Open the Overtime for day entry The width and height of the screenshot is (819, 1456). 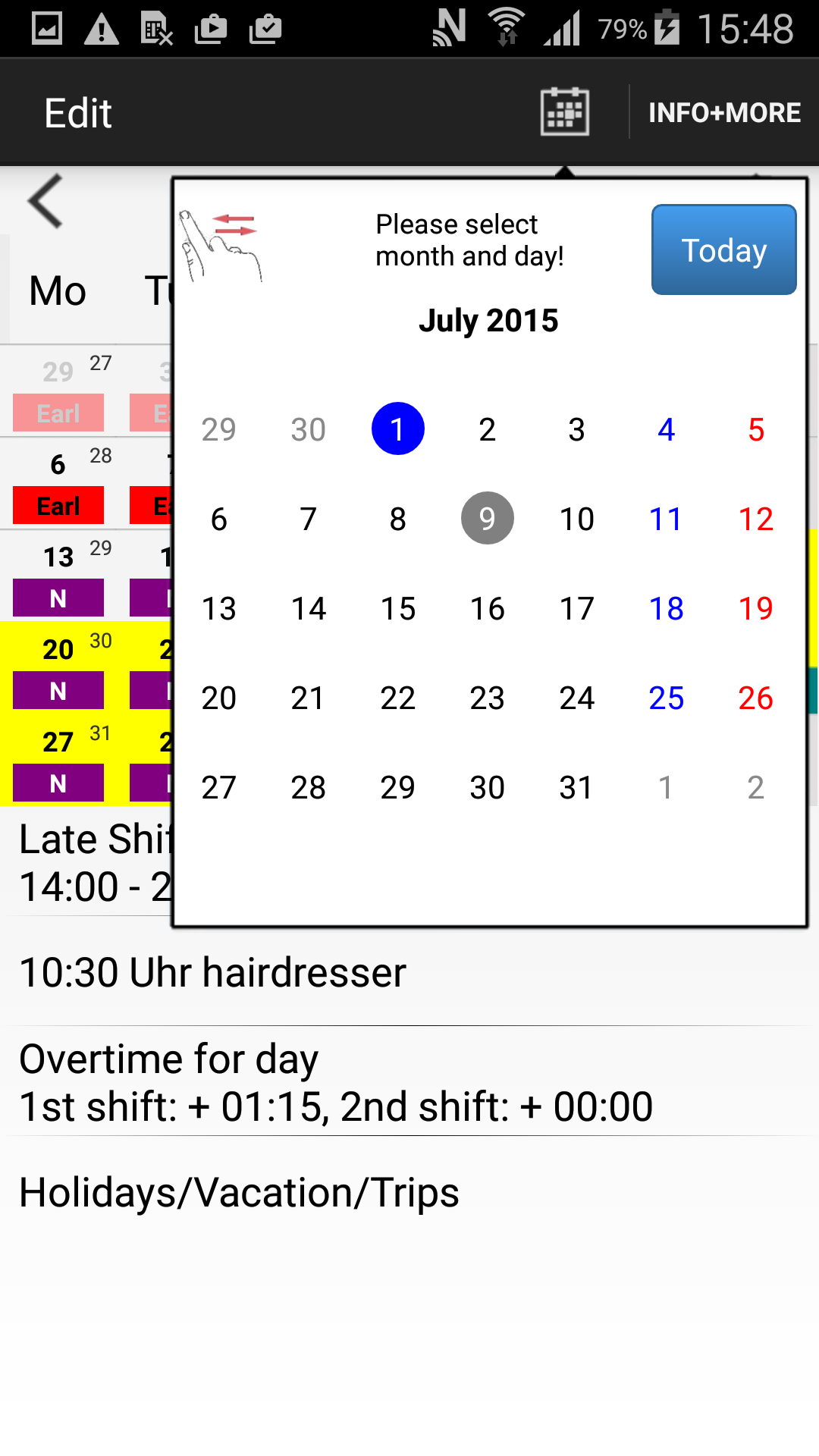pos(227,1081)
